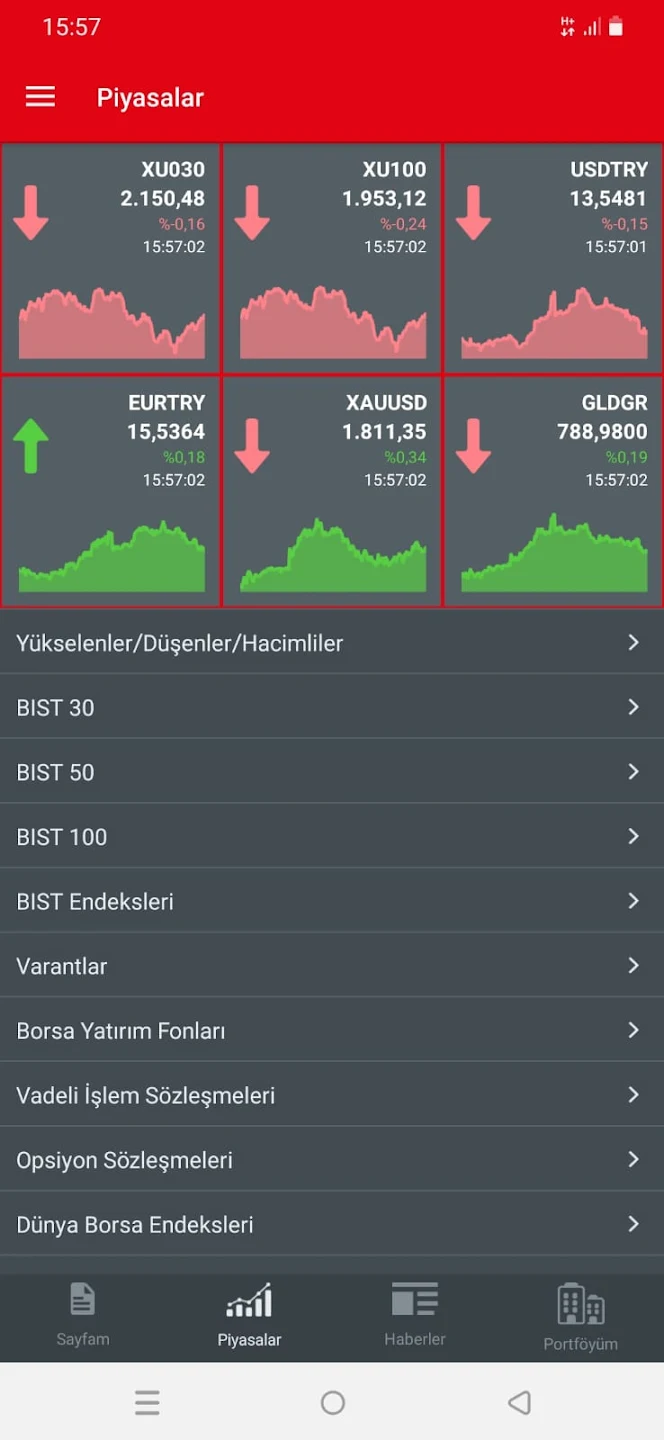Viewport: 664px width, 1440px height.
Task: Switch to the Haberler tab
Action: [x=415, y=1316]
